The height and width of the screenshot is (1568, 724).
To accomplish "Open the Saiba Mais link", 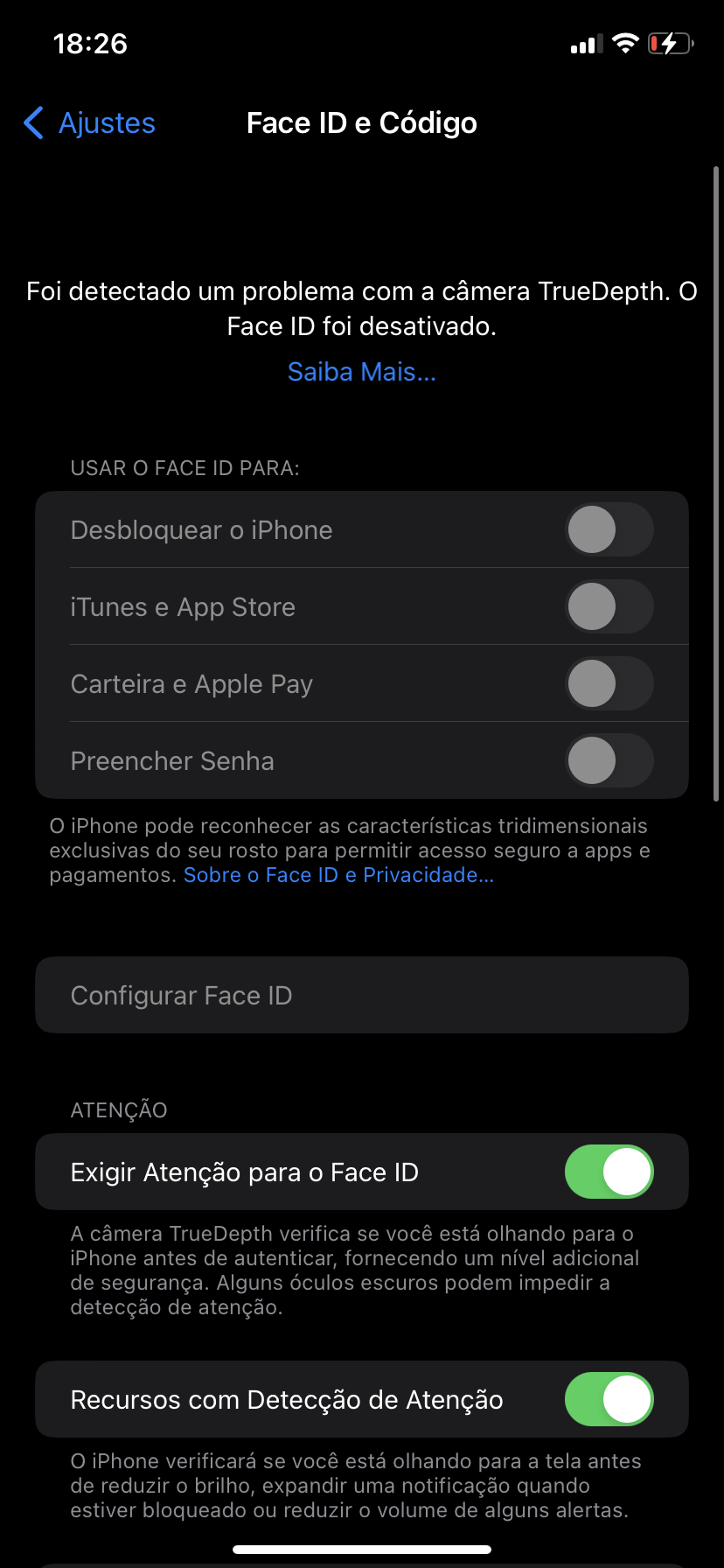I will click(x=361, y=372).
